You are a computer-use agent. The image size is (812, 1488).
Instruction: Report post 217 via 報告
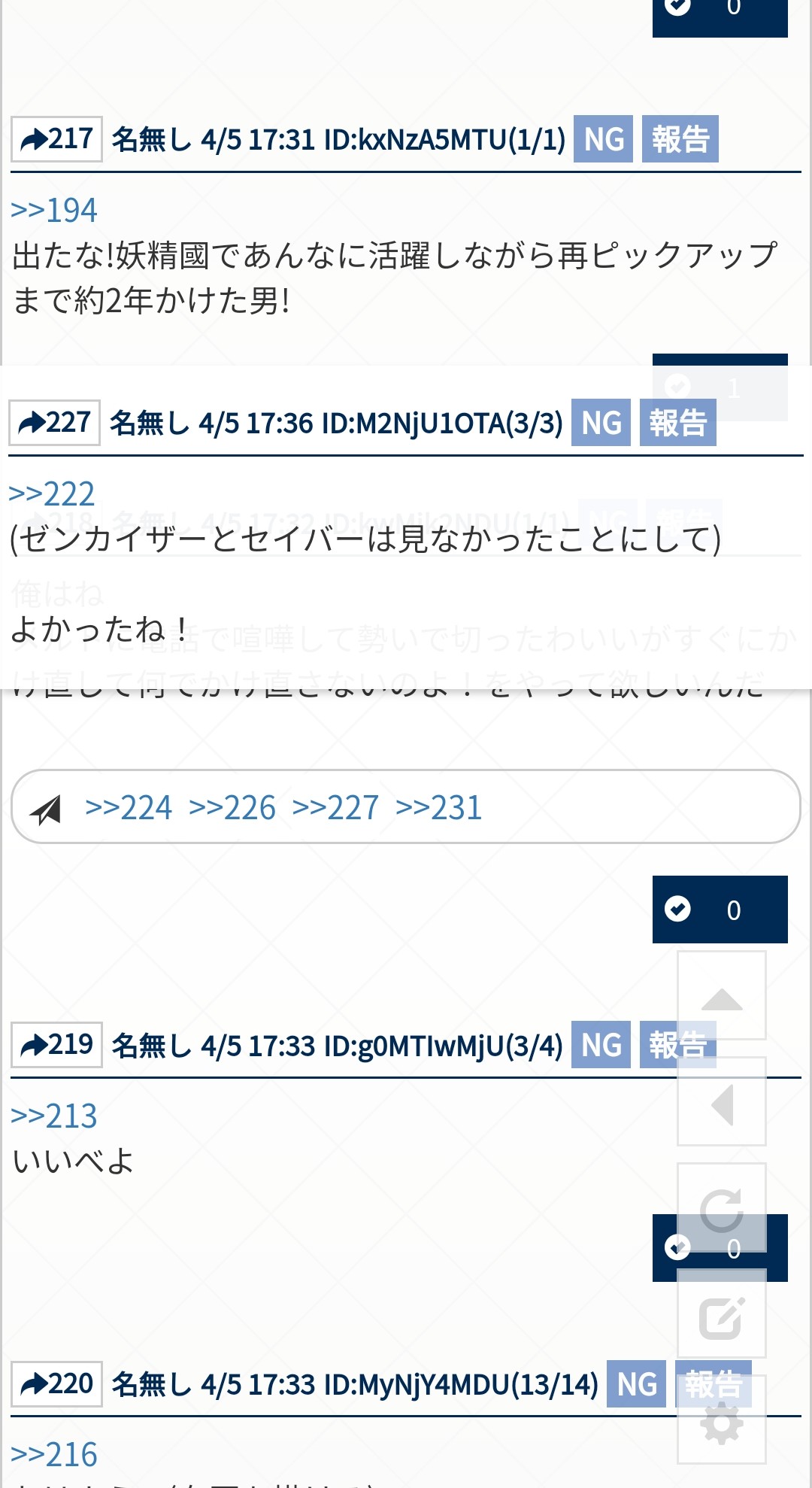pyautogui.click(x=680, y=139)
